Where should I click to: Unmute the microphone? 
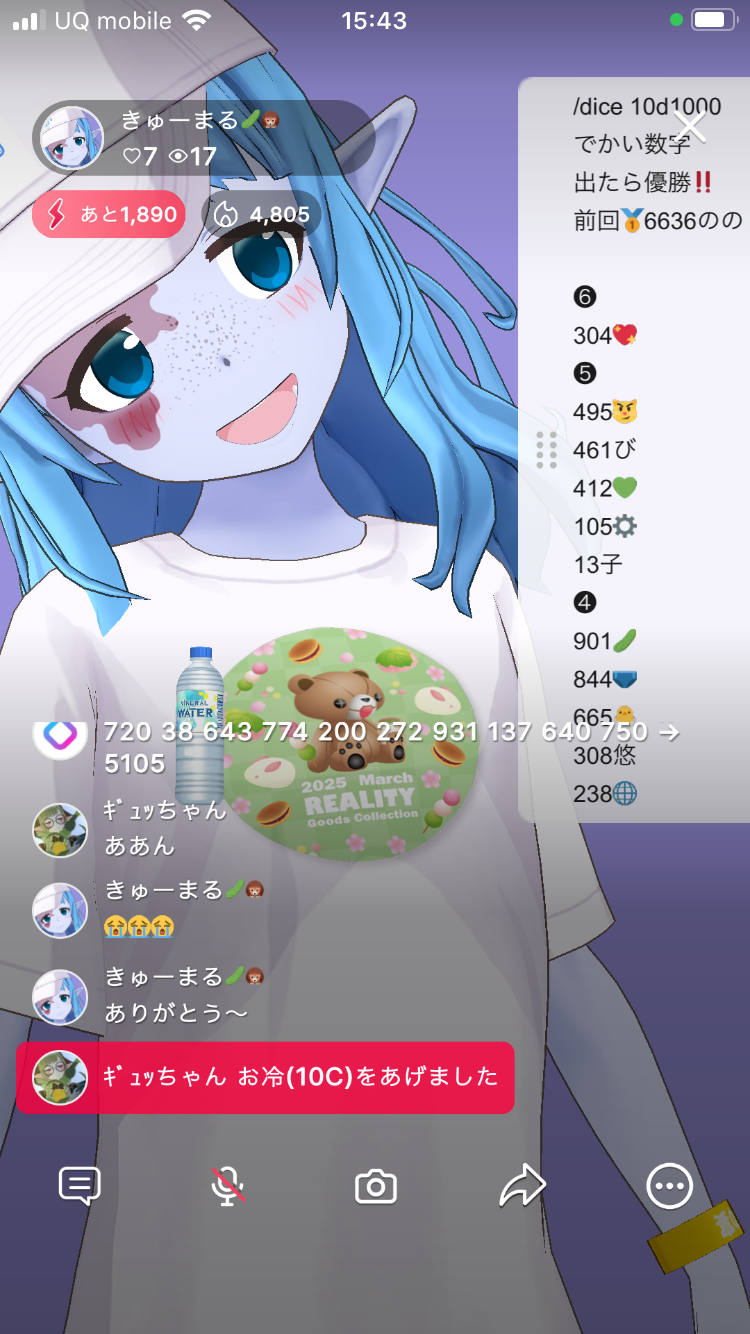point(228,1187)
